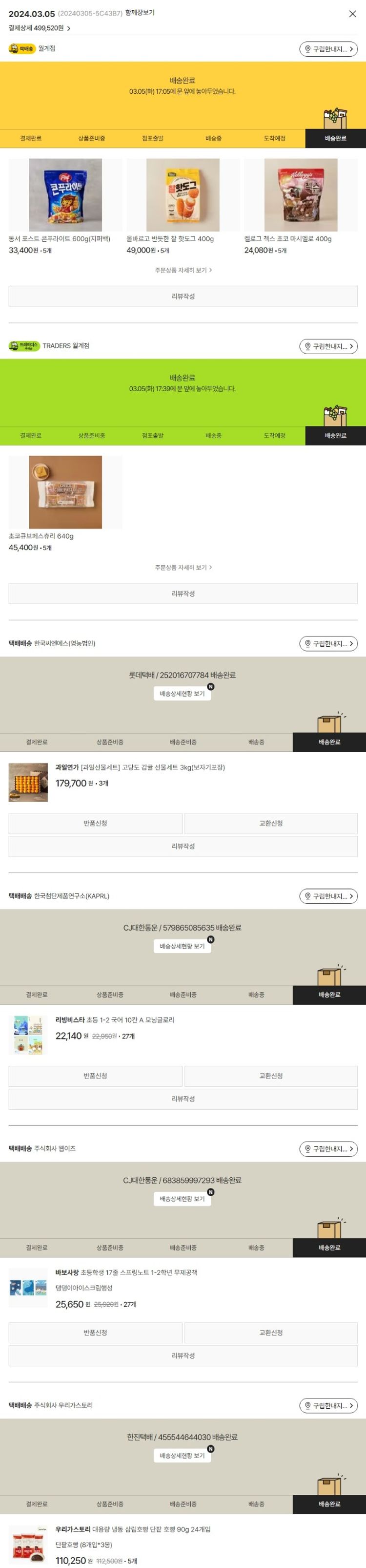The height and width of the screenshot is (1568, 366).
Task: Tap 함께장보기 next to the order number
Action: click(x=139, y=13)
